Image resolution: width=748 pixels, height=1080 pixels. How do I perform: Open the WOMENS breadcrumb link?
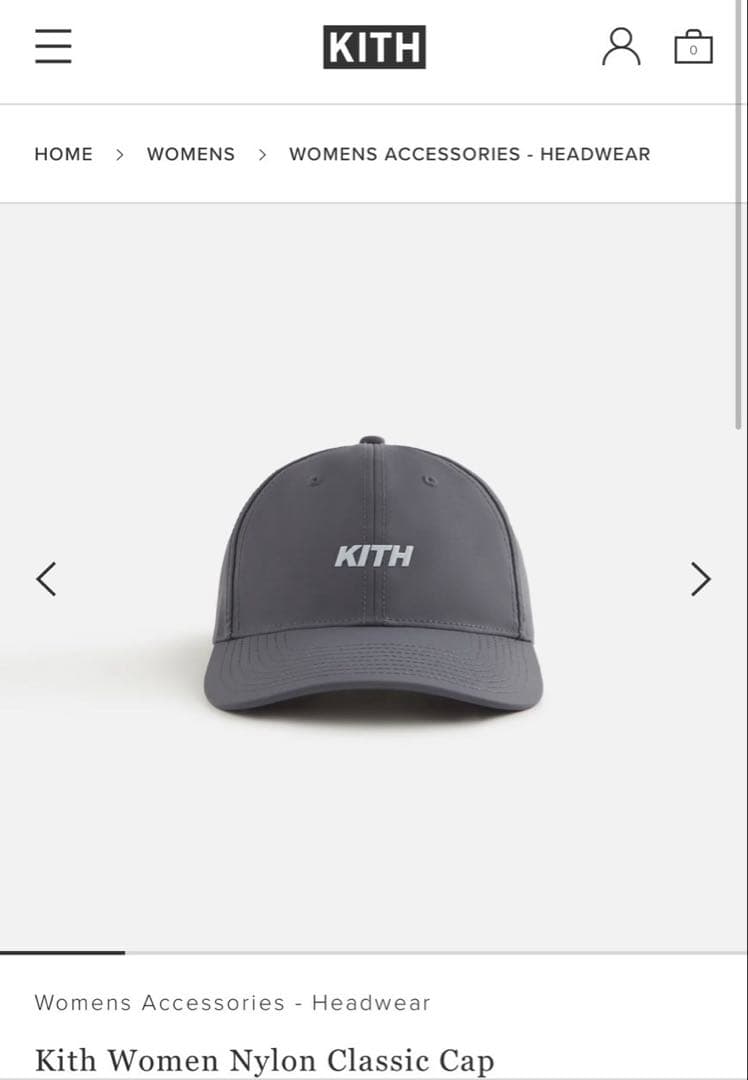tap(190, 154)
